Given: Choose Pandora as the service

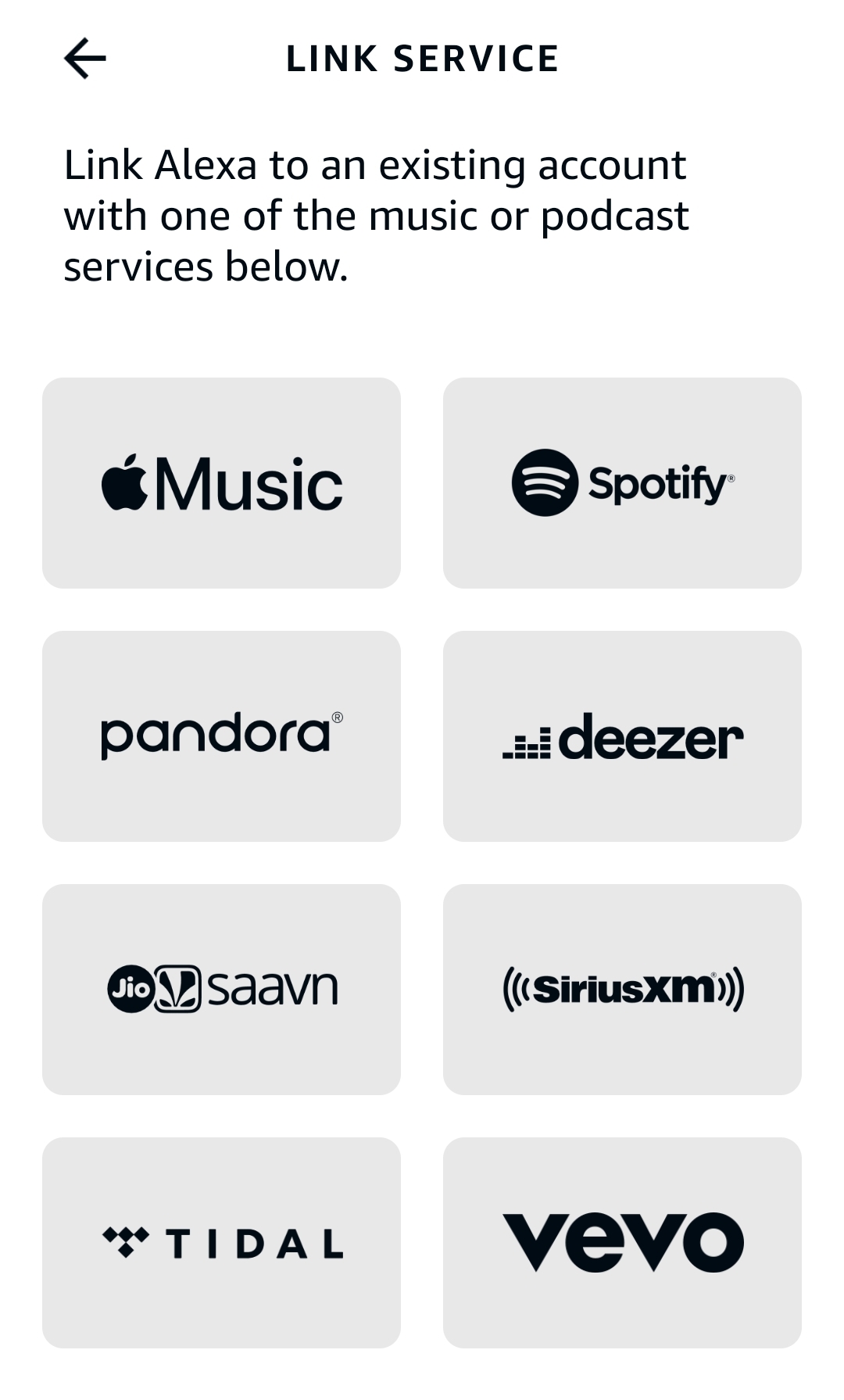Looking at the screenshot, I should [221, 736].
